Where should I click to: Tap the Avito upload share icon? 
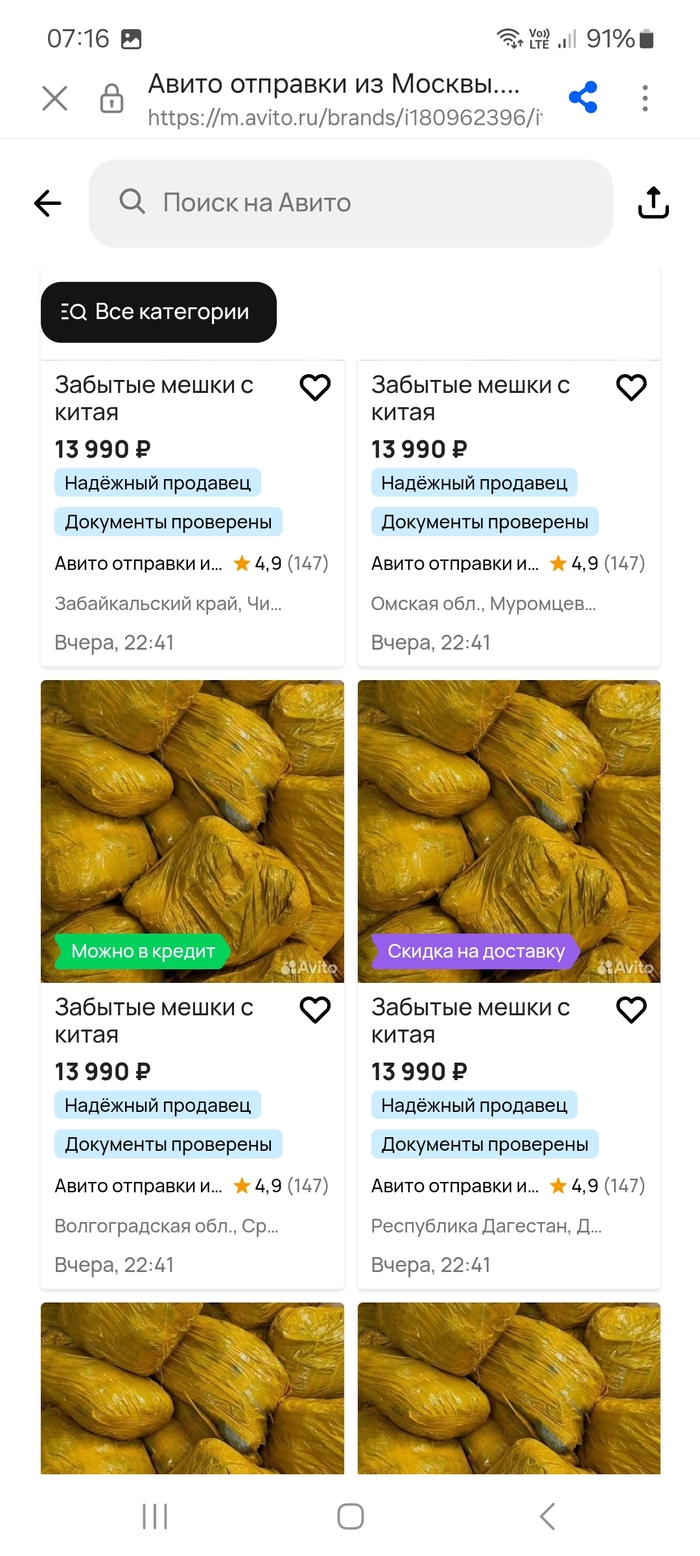[653, 203]
